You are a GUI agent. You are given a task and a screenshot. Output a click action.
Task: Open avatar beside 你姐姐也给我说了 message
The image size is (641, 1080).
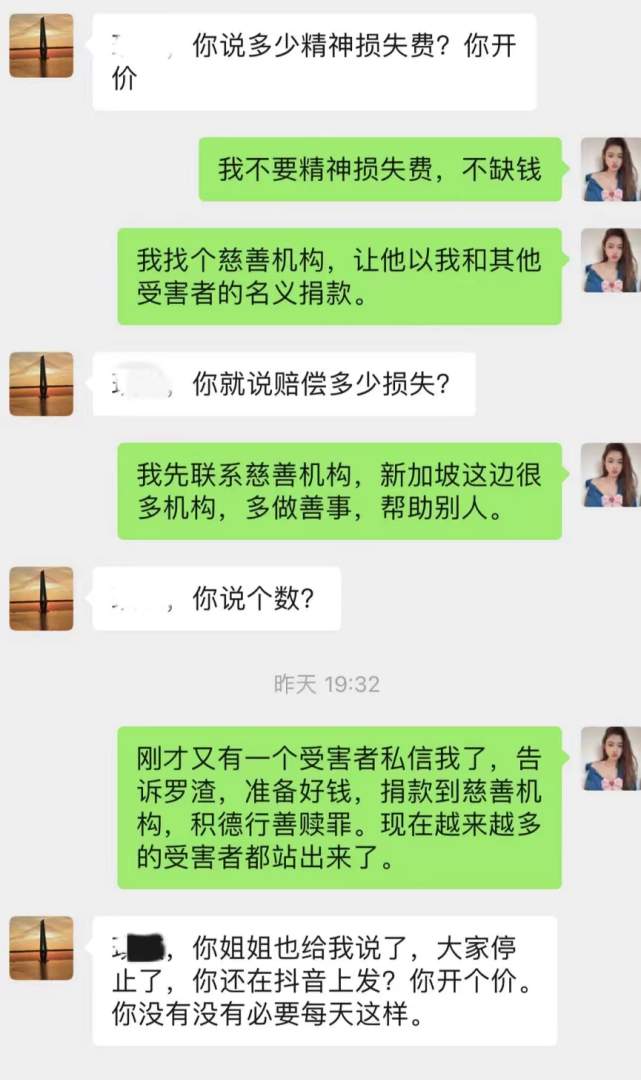41,948
